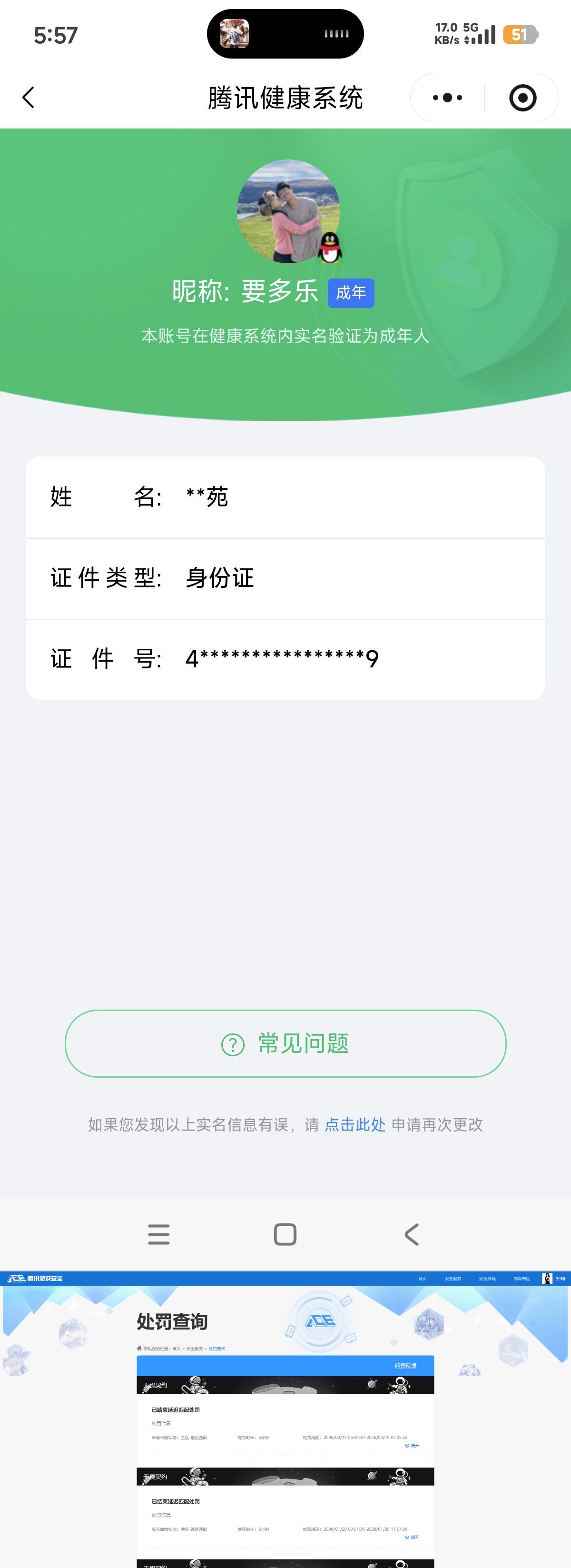Tap the Android recent-apps square button
Viewport: 571px width, 1568px height.
coord(285,1234)
